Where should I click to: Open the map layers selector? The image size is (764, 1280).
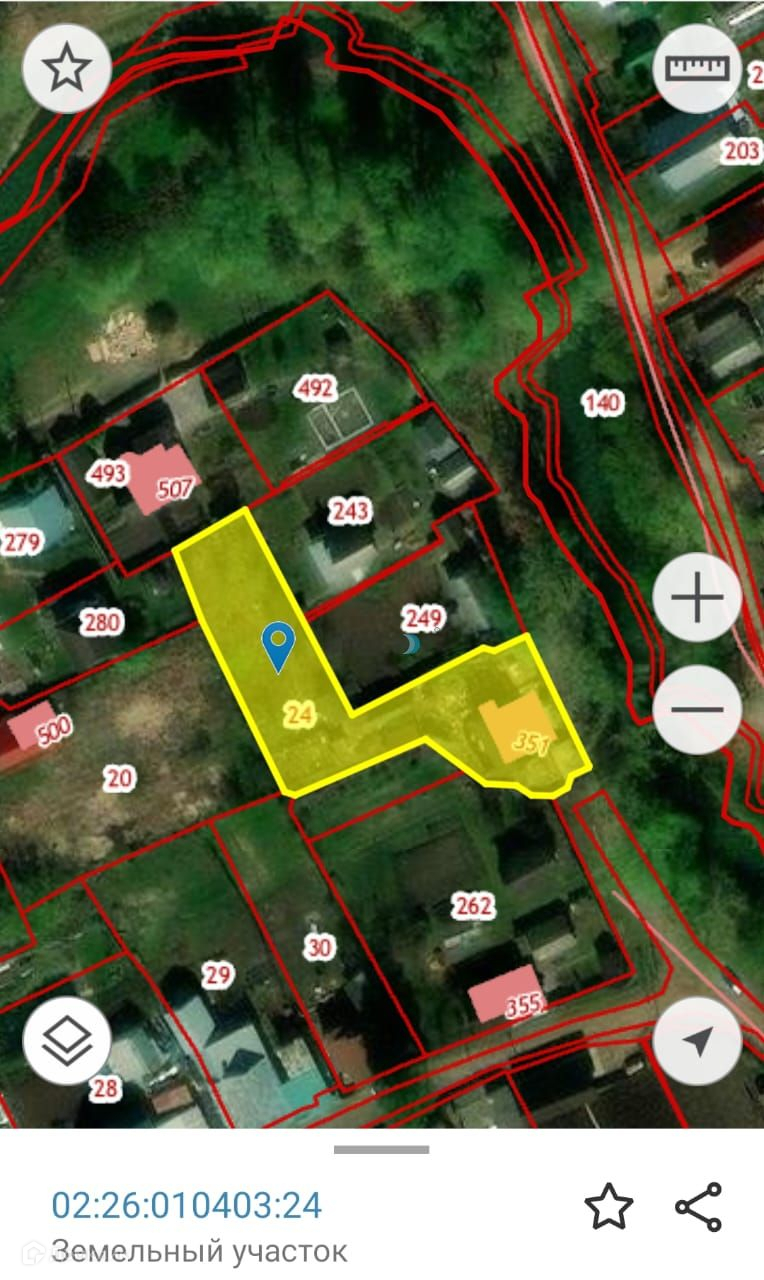point(67,1041)
